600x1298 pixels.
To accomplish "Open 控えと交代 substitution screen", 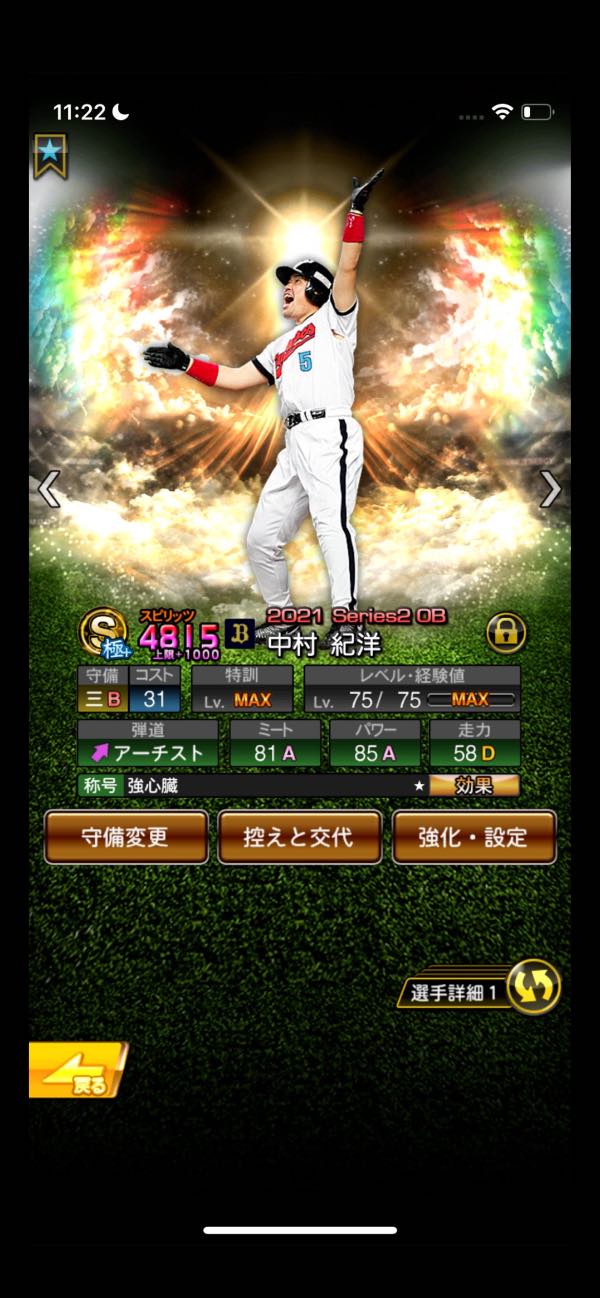I will pyautogui.click(x=299, y=837).
